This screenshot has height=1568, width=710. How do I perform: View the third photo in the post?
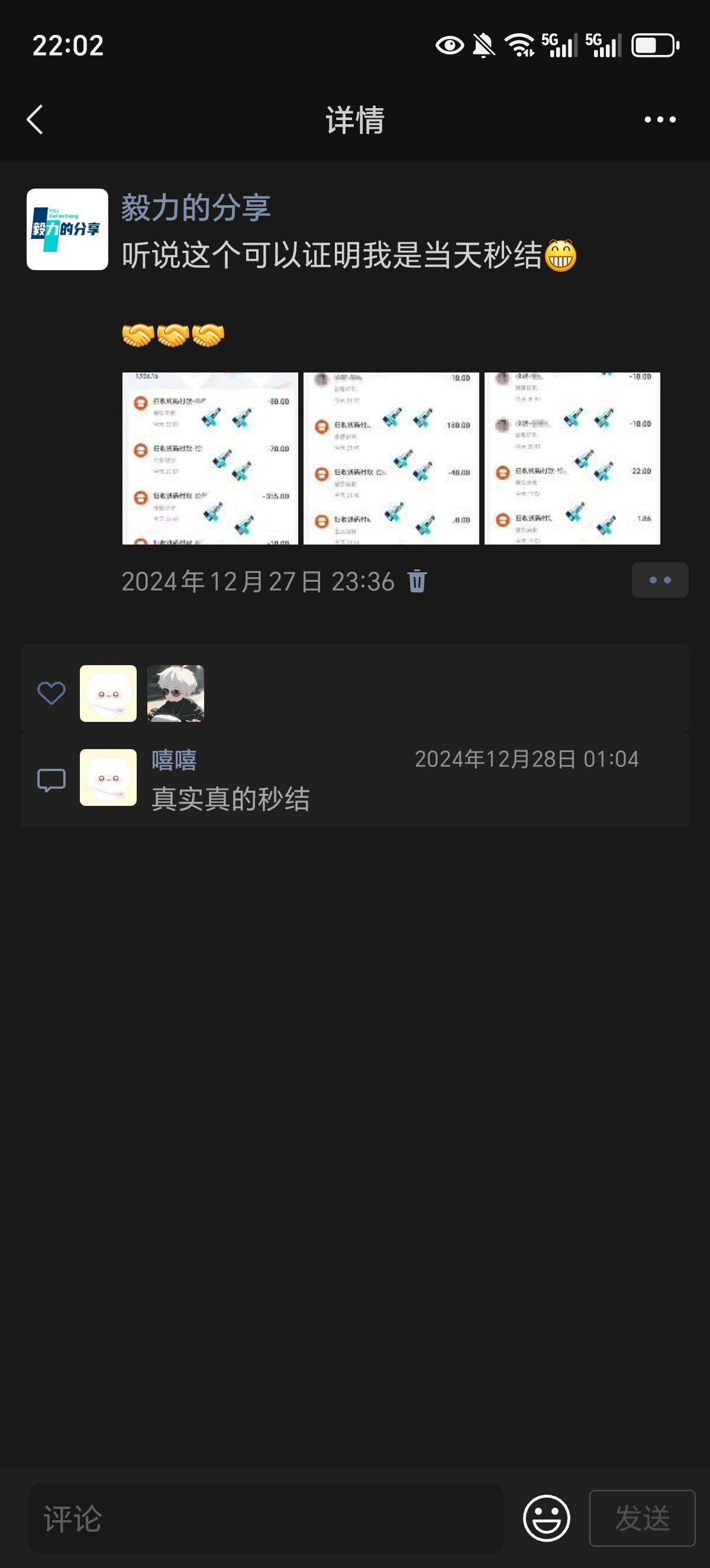point(572,458)
